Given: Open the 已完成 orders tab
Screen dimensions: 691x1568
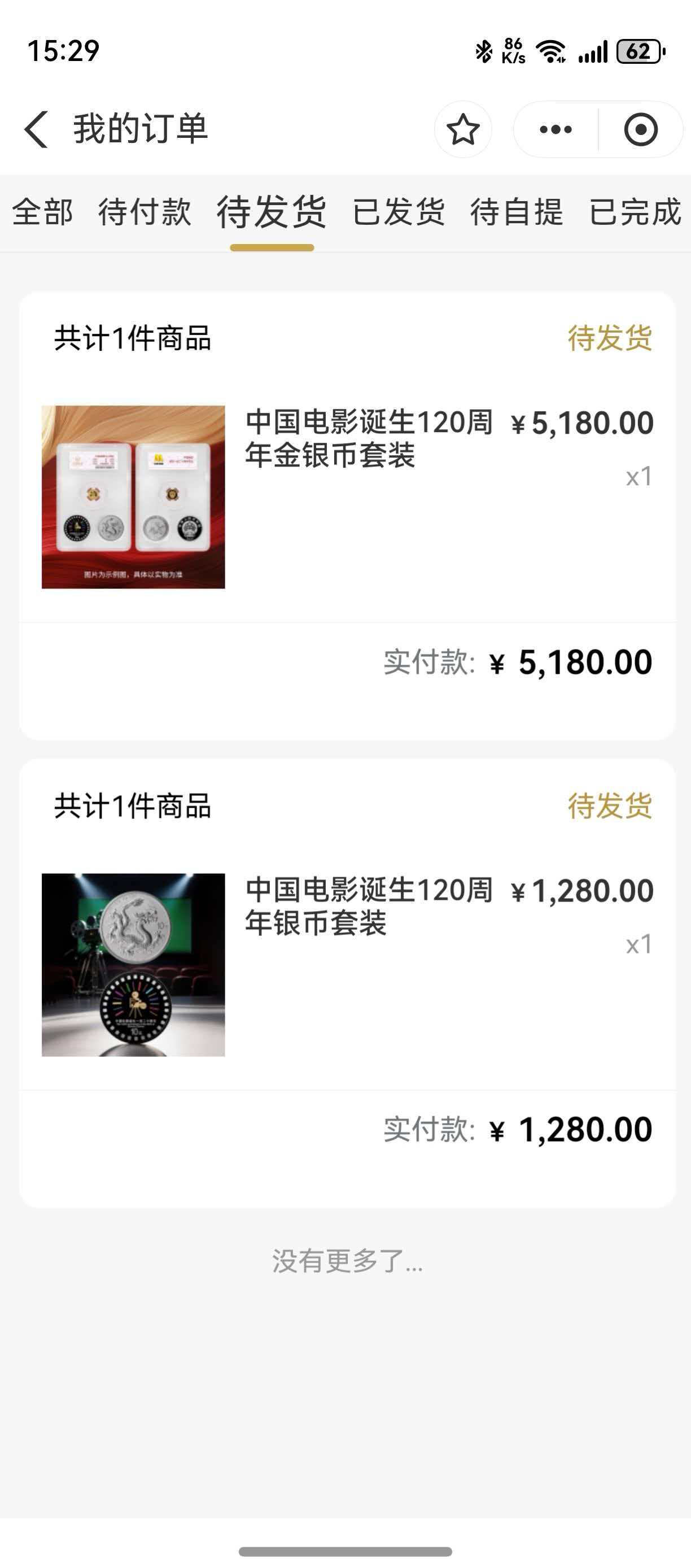Looking at the screenshot, I should tap(635, 212).
